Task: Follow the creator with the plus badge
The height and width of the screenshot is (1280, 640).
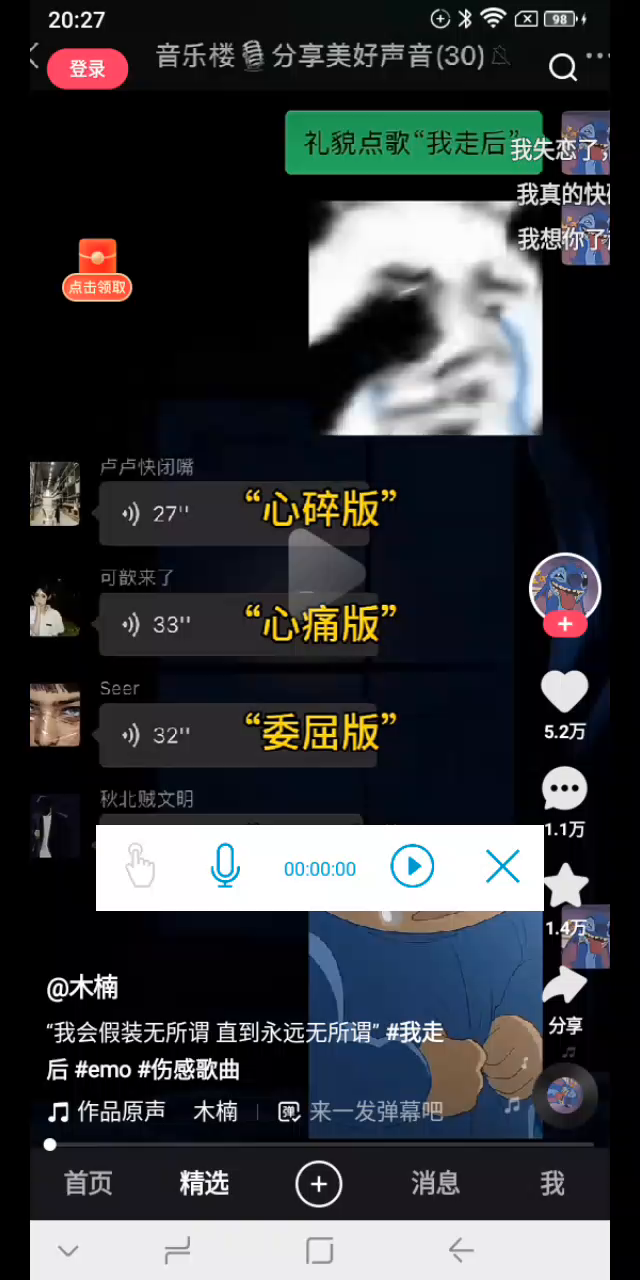Action: pos(565,625)
